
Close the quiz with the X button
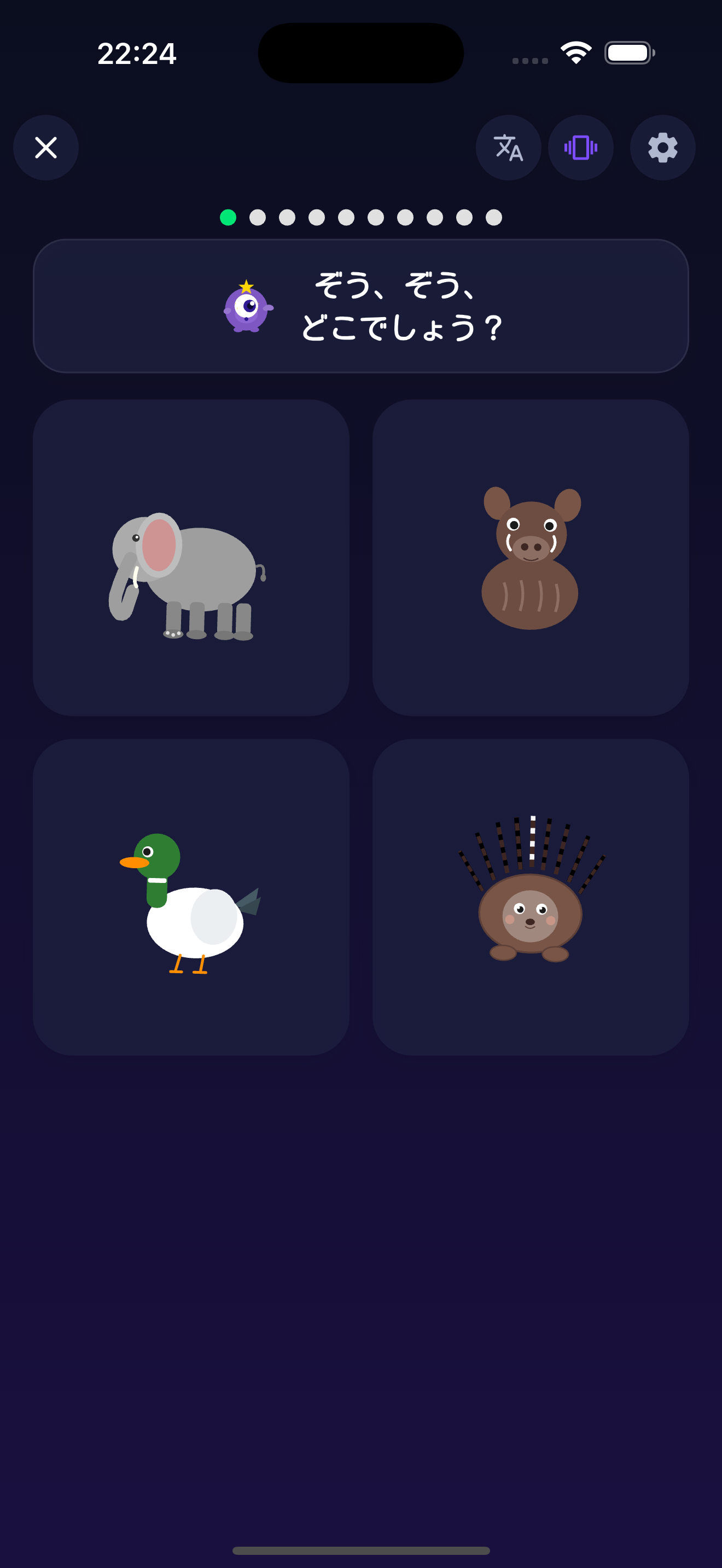45,147
